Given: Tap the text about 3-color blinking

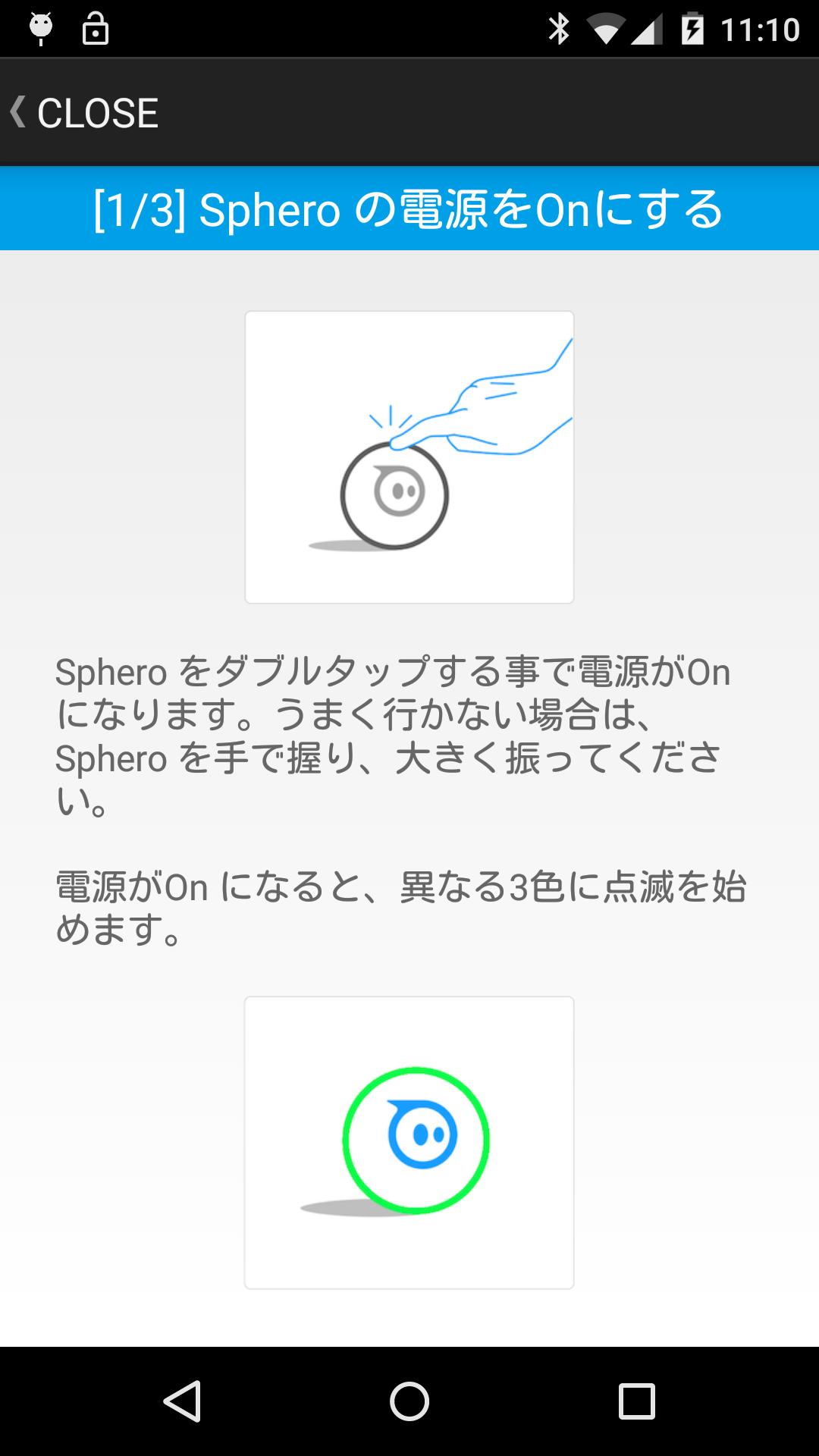Looking at the screenshot, I should [402, 906].
